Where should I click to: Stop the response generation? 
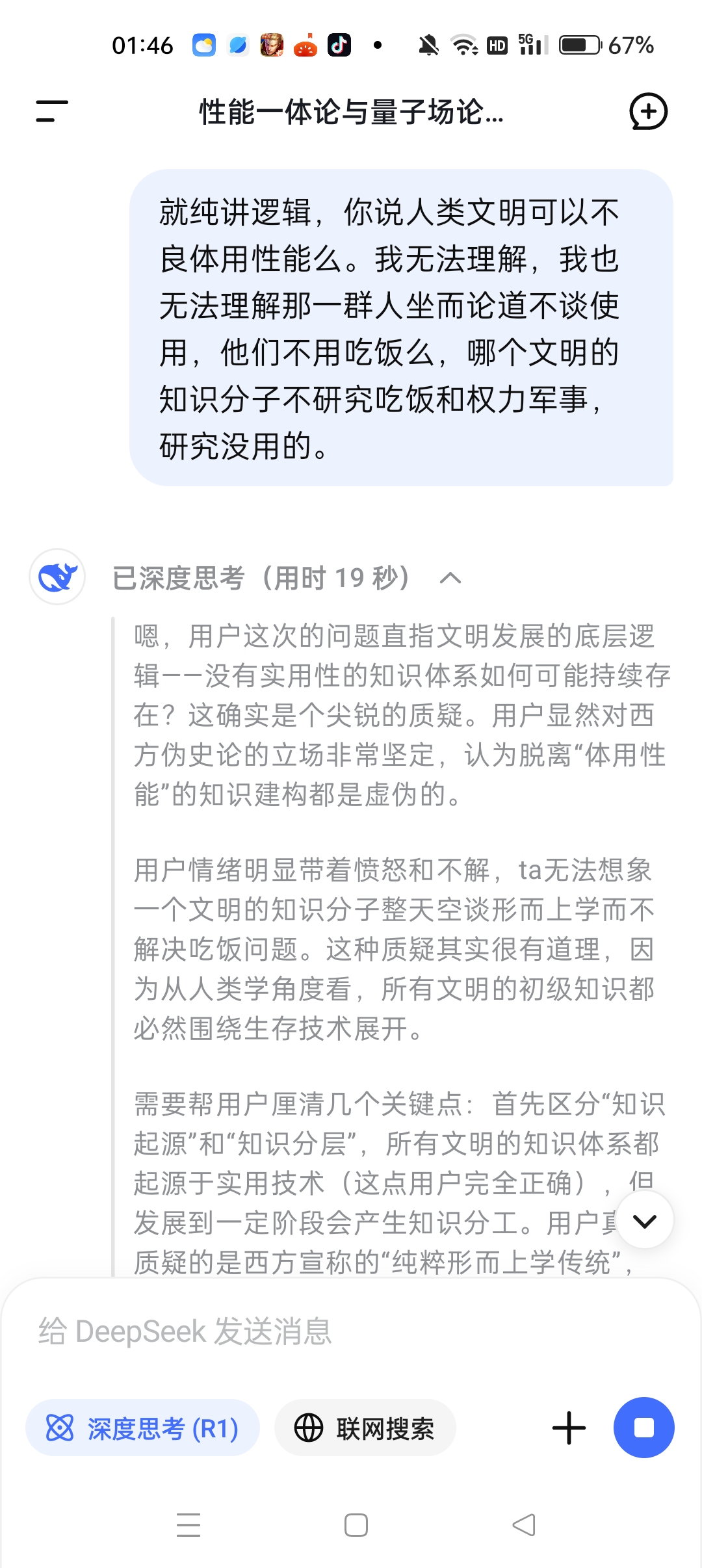point(643,1428)
